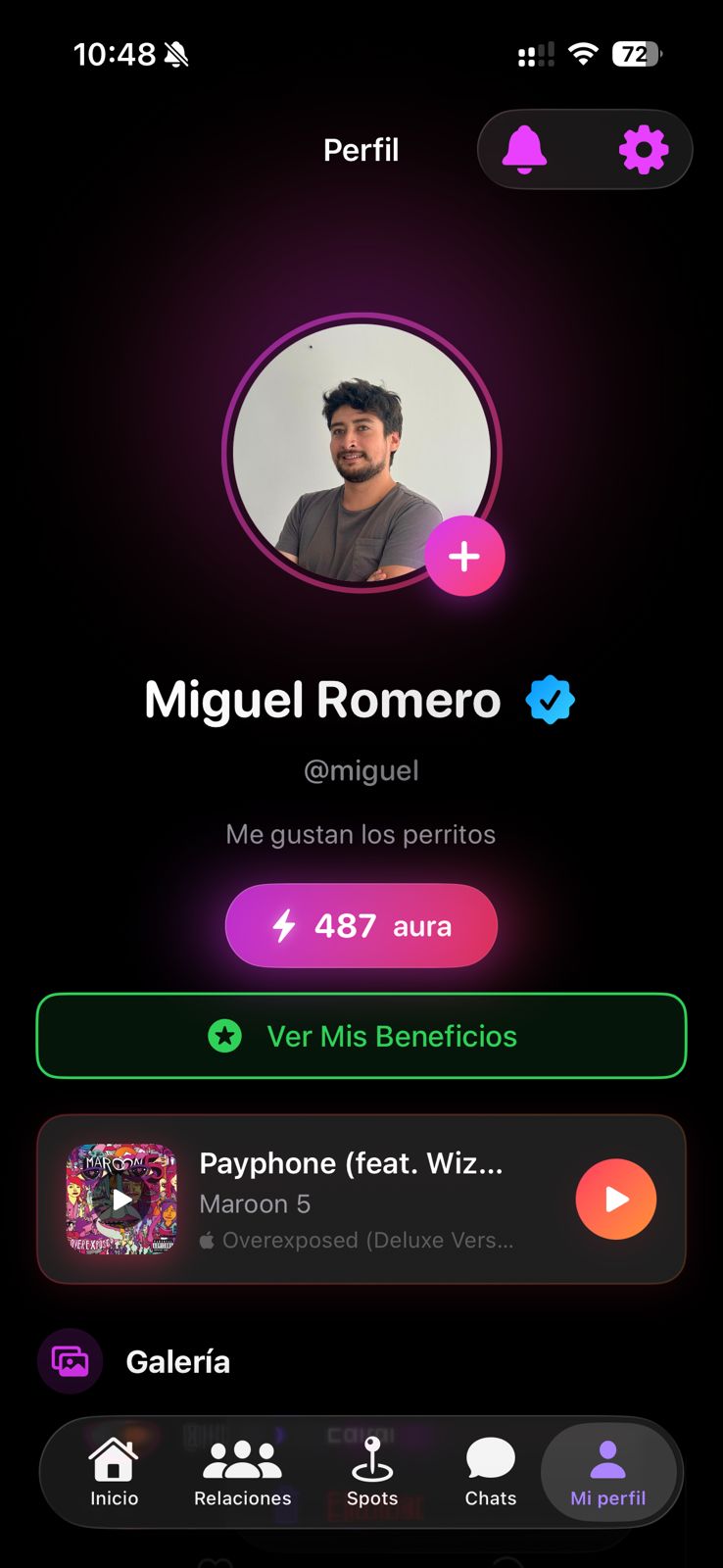Viewport: 723px width, 1568px height.
Task: Switch to the Relaciones tab
Action: (x=242, y=1472)
